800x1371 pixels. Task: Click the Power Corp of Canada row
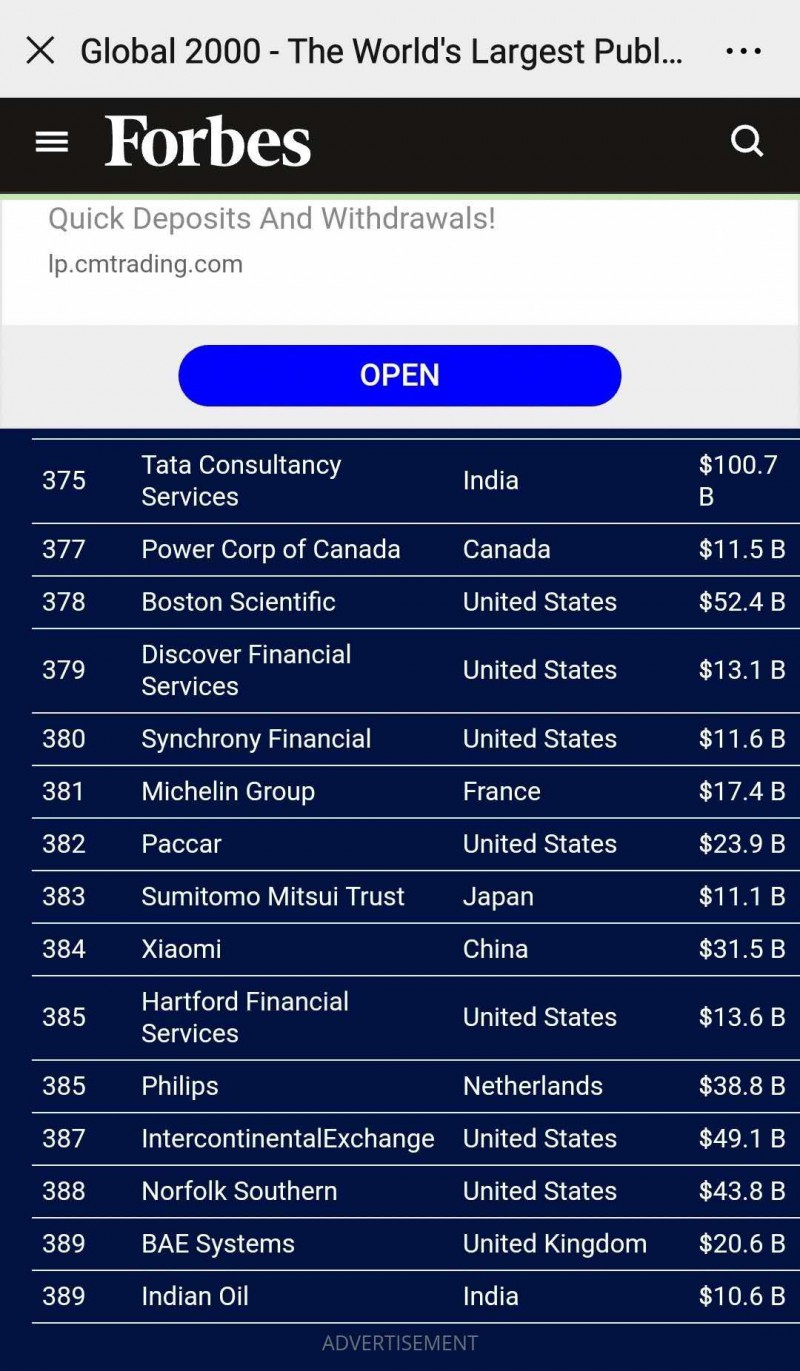[x=270, y=549]
